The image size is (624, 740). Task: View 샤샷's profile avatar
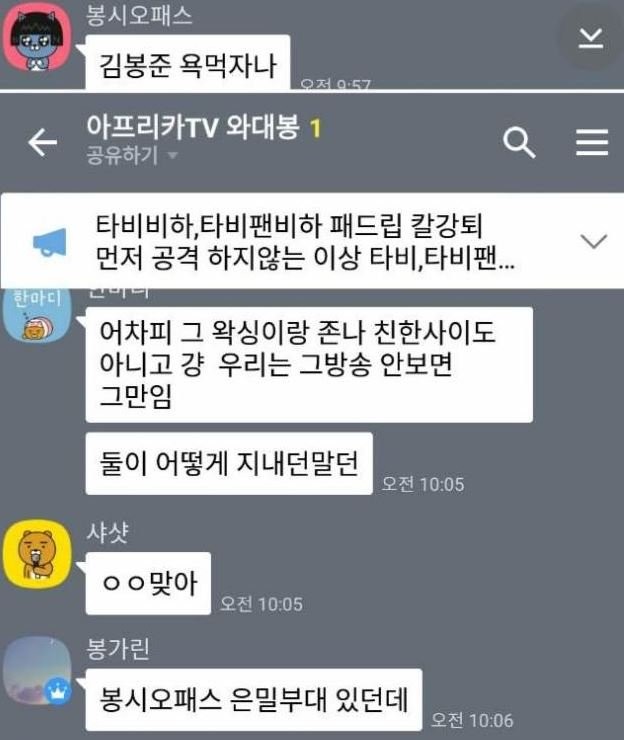(x=37, y=553)
